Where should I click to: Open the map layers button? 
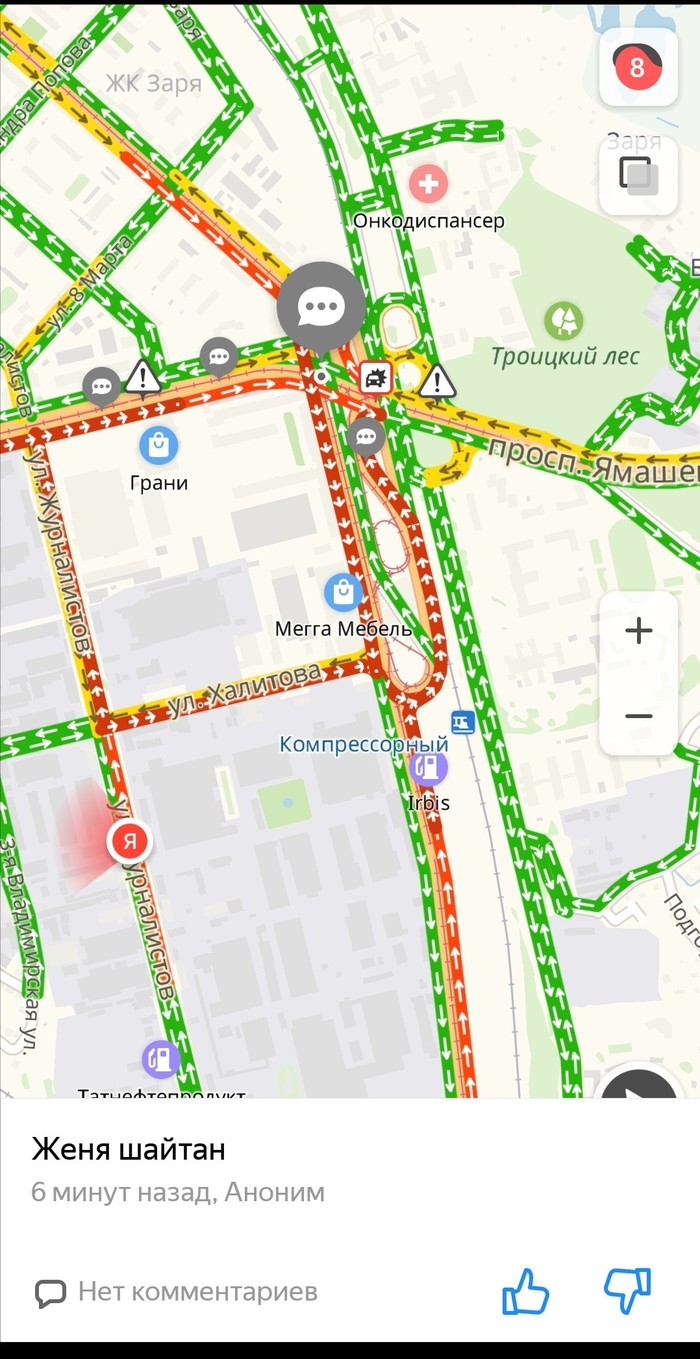(638, 176)
